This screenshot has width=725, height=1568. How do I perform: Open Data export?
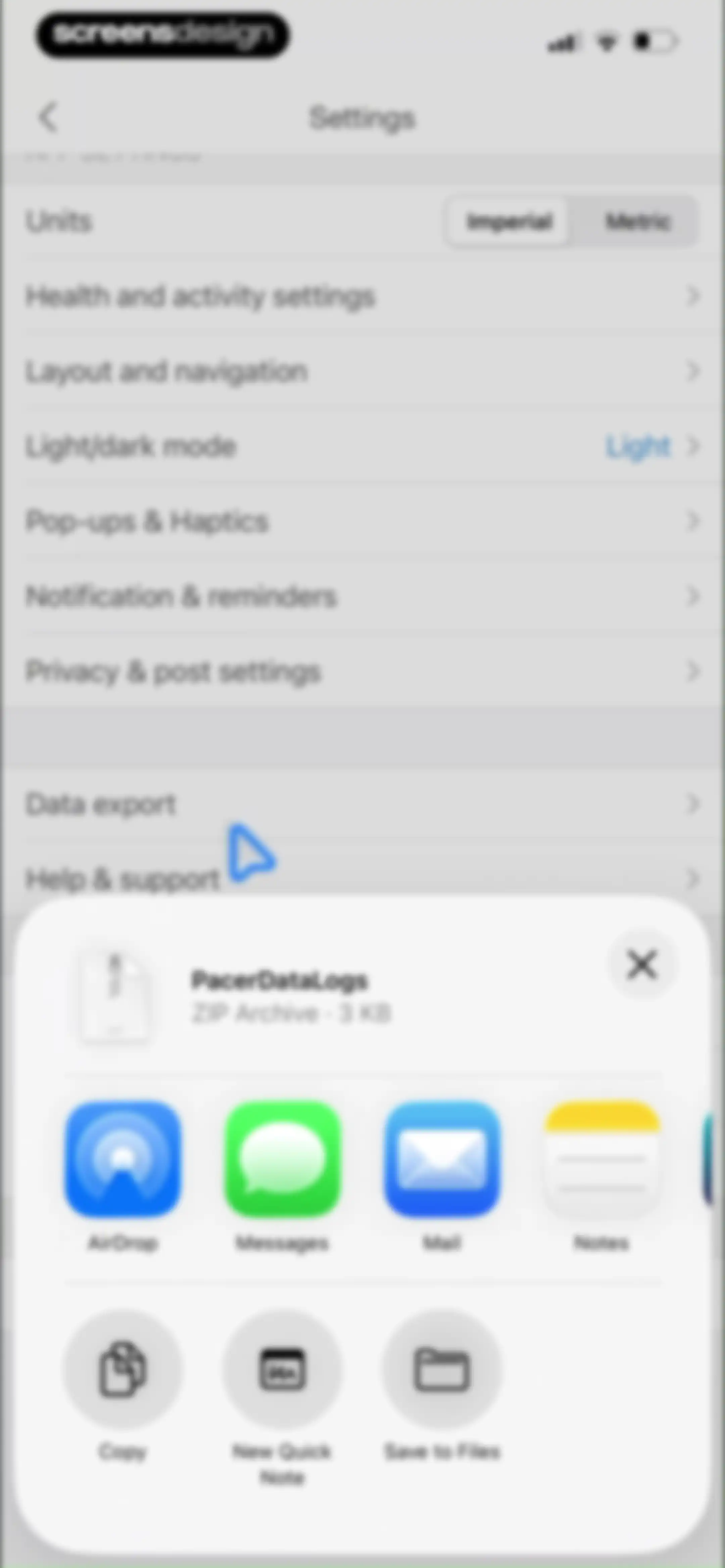point(363,804)
